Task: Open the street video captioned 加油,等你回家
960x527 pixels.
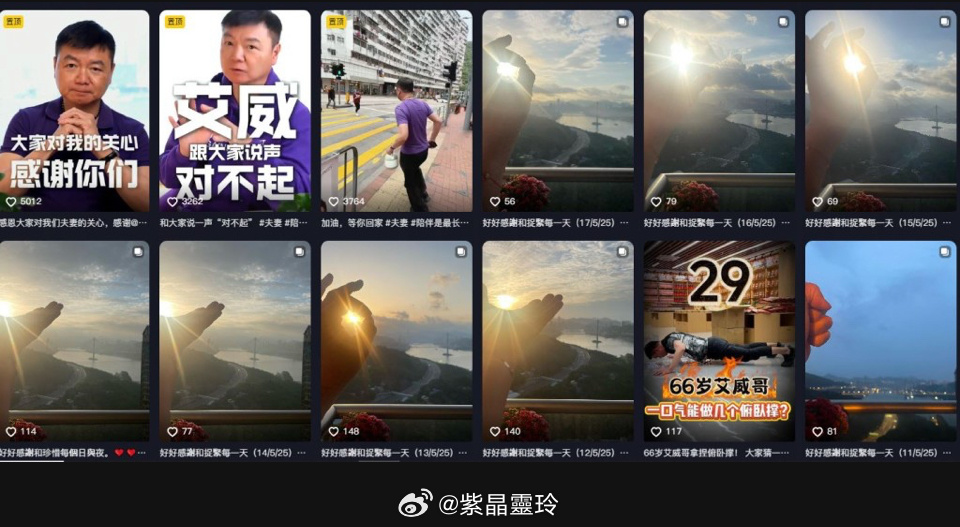Action: tap(396, 110)
